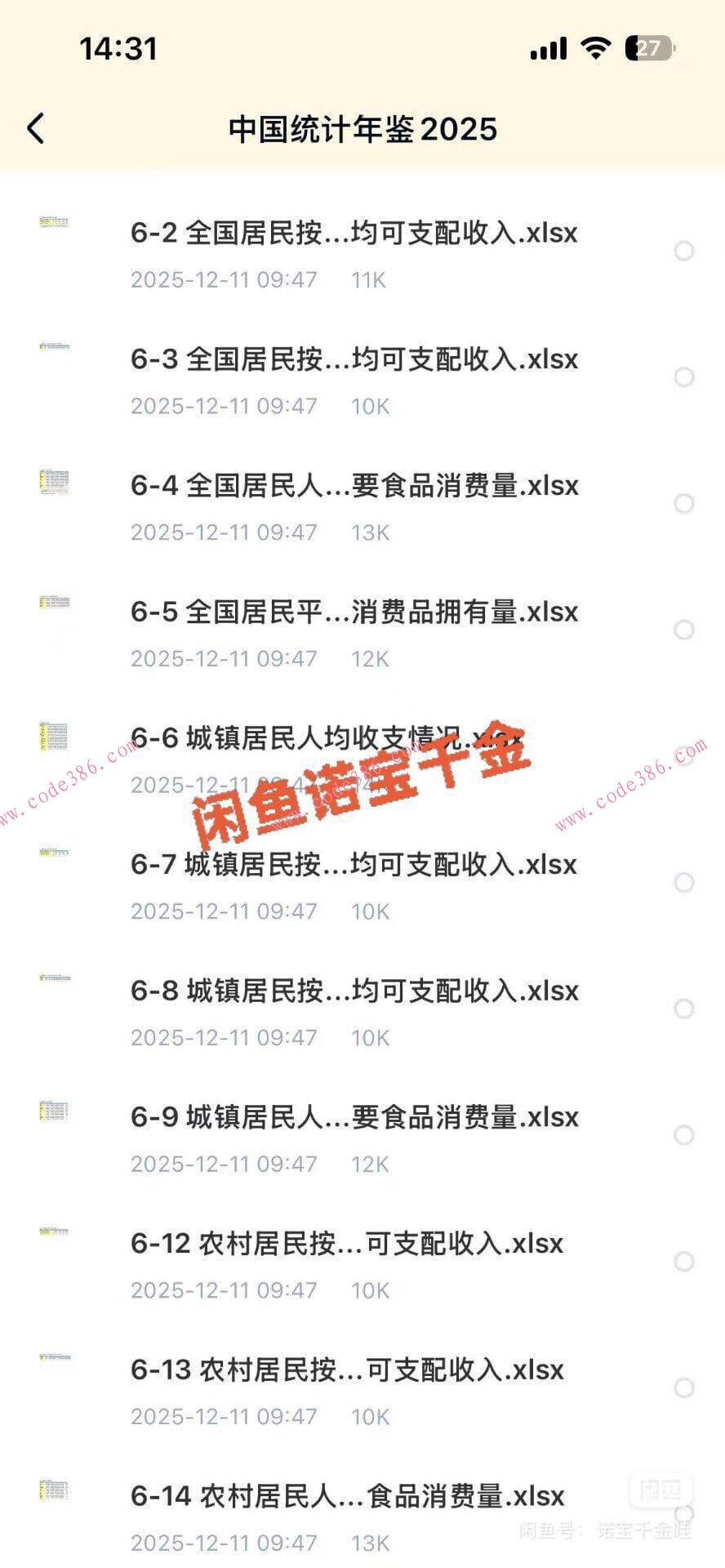The image size is (725, 1568).
Task: Tap the spreadsheet thumbnail for 6-4 全国居民食品消费量
Action: tap(55, 482)
